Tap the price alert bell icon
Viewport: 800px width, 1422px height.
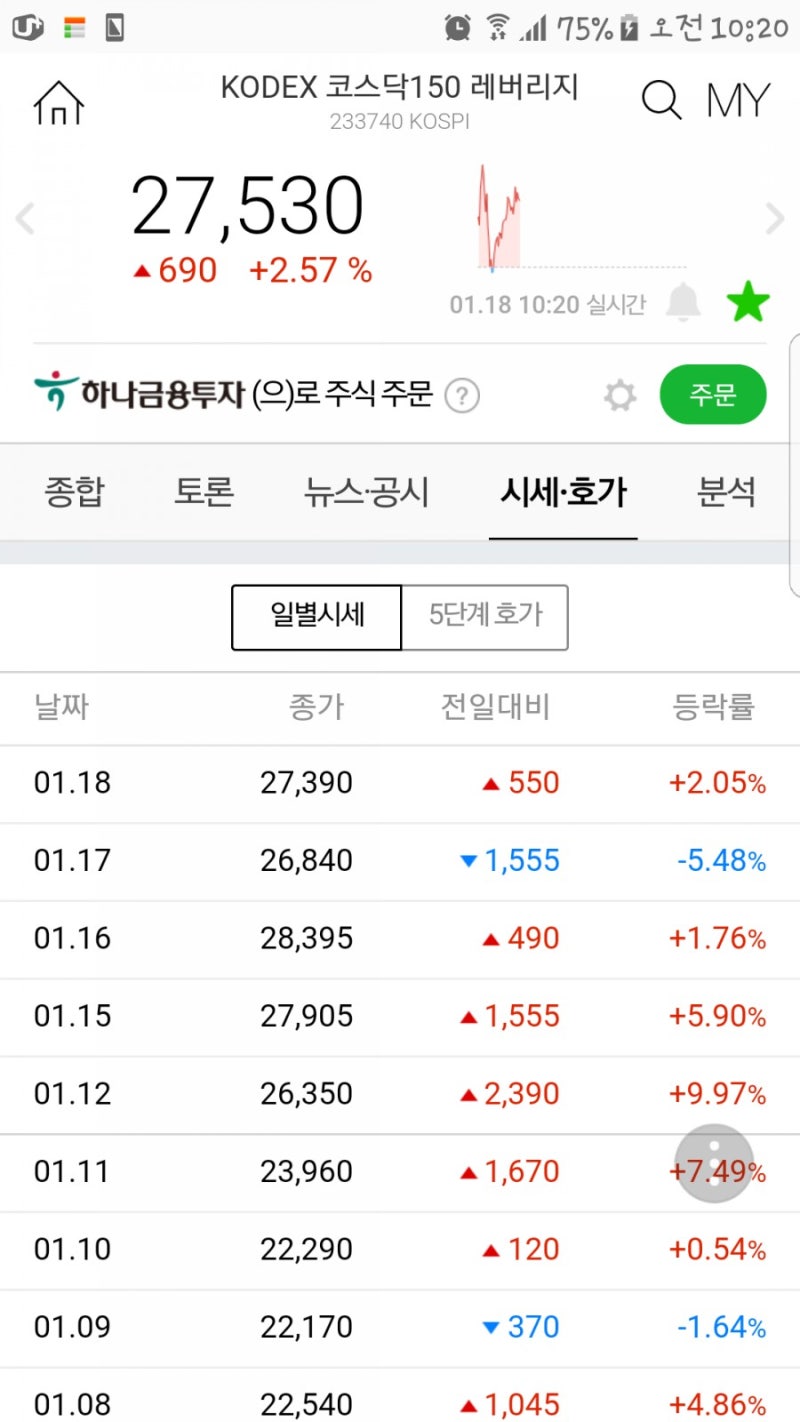(x=685, y=302)
